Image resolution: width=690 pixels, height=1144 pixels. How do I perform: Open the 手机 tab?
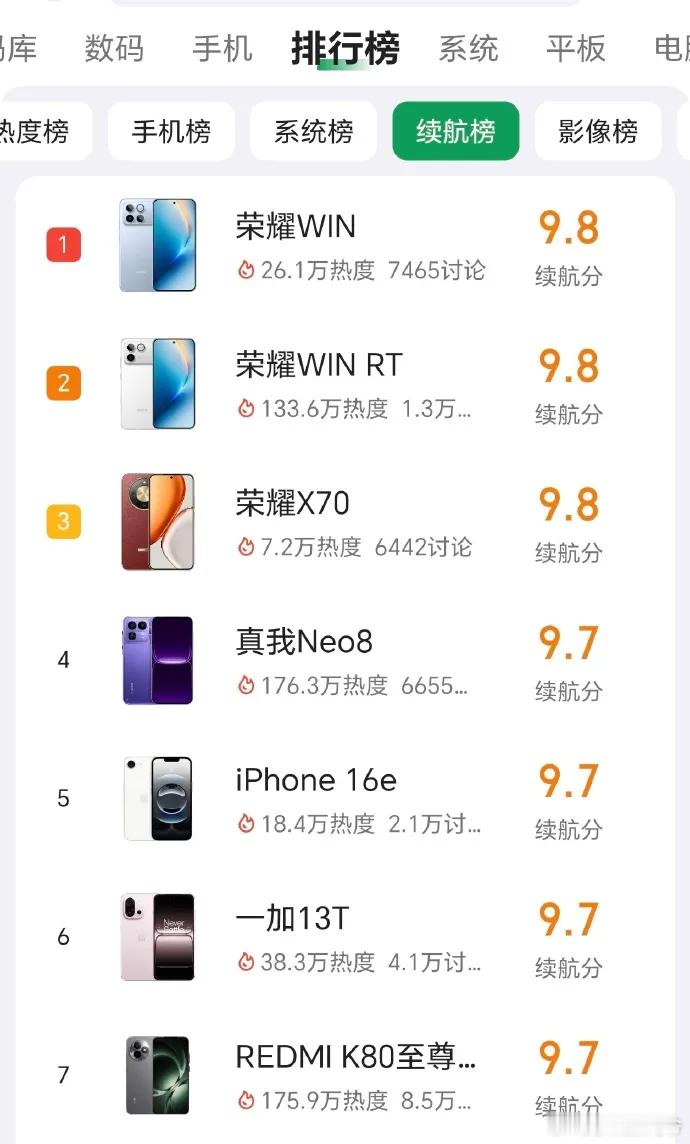tap(222, 48)
